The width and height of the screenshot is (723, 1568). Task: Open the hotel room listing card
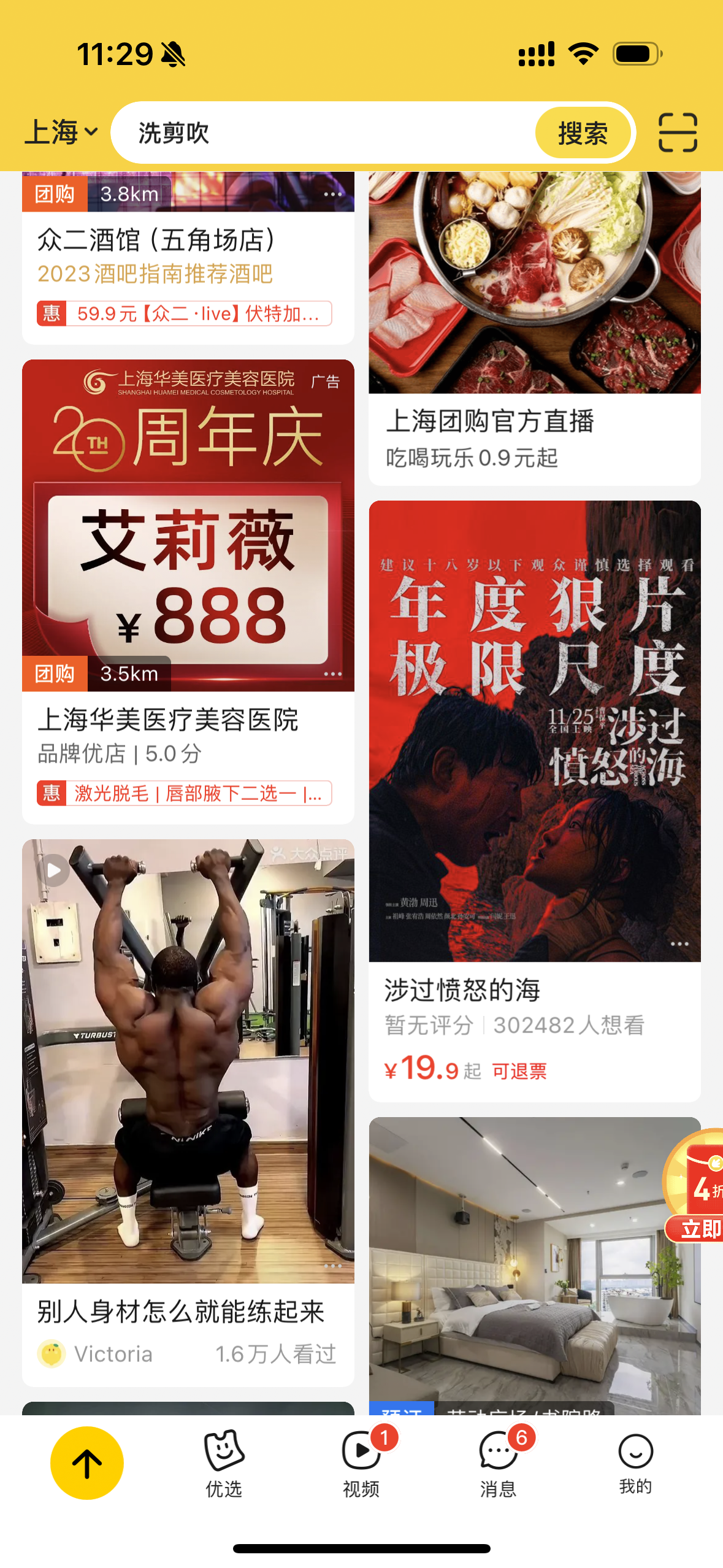tap(535, 1266)
